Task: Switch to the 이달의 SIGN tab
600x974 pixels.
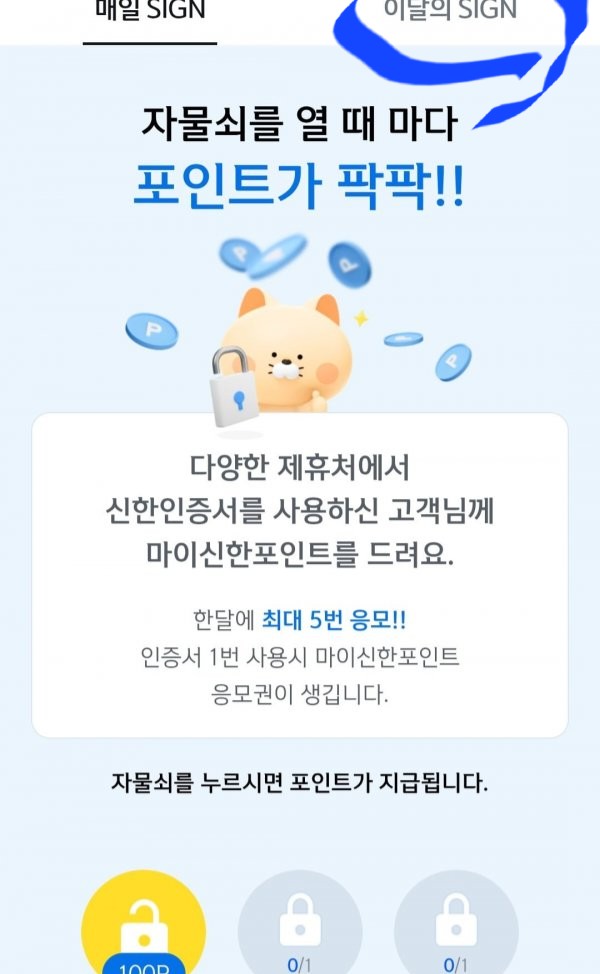Action: coord(450,13)
